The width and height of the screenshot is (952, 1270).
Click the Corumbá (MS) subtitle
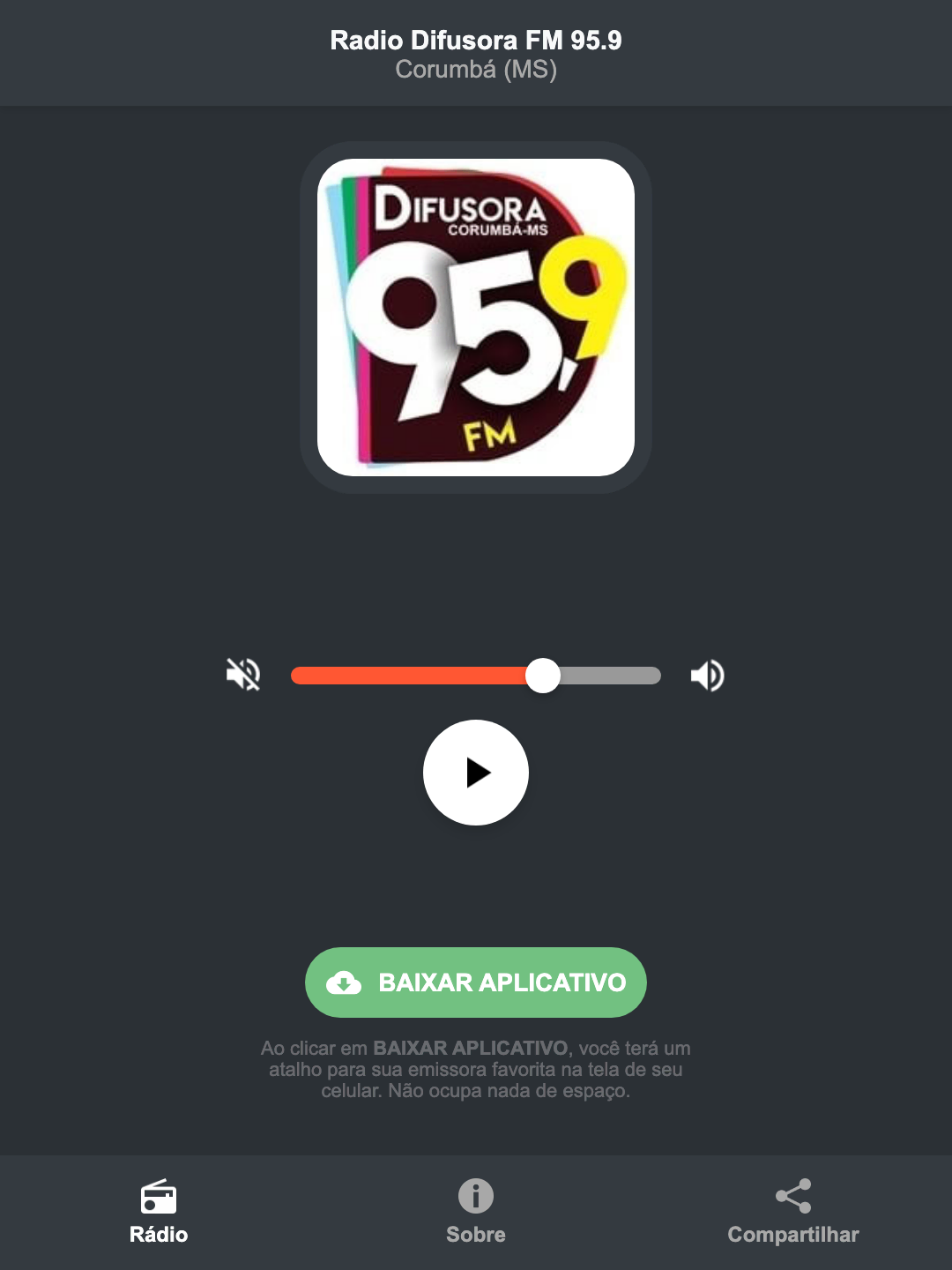click(x=475, y=71)
